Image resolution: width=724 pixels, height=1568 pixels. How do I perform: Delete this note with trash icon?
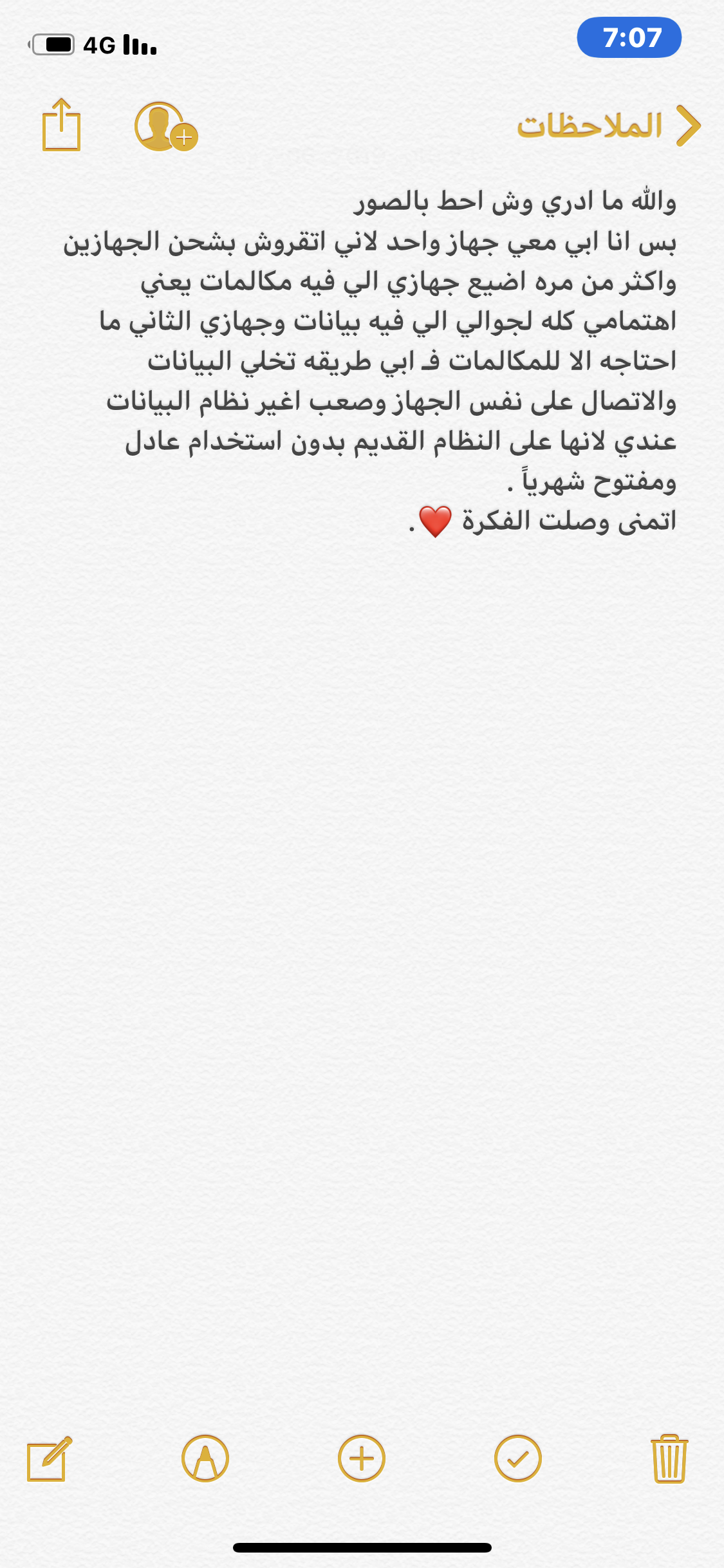[x=669, y=1459]
